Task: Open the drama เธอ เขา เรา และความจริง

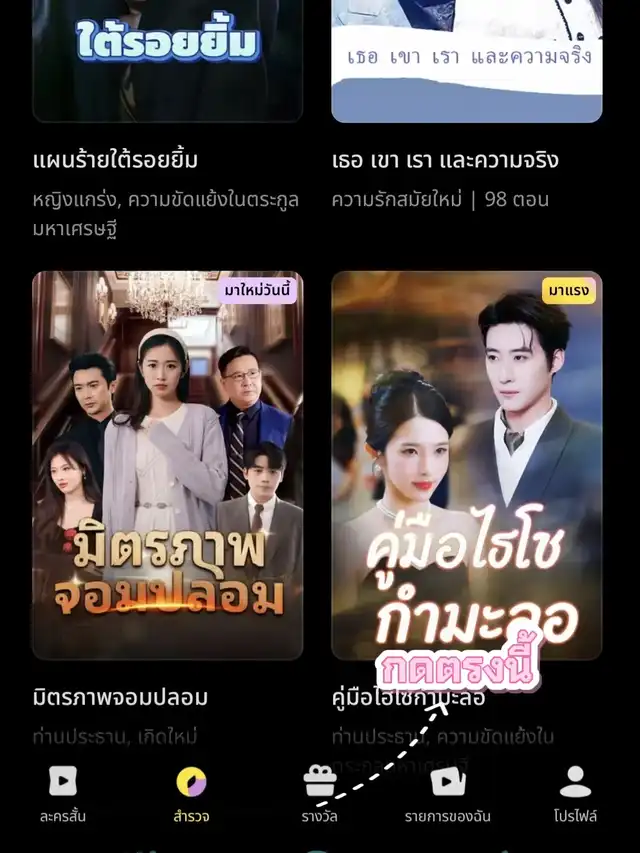Action: tap(467, 60)
